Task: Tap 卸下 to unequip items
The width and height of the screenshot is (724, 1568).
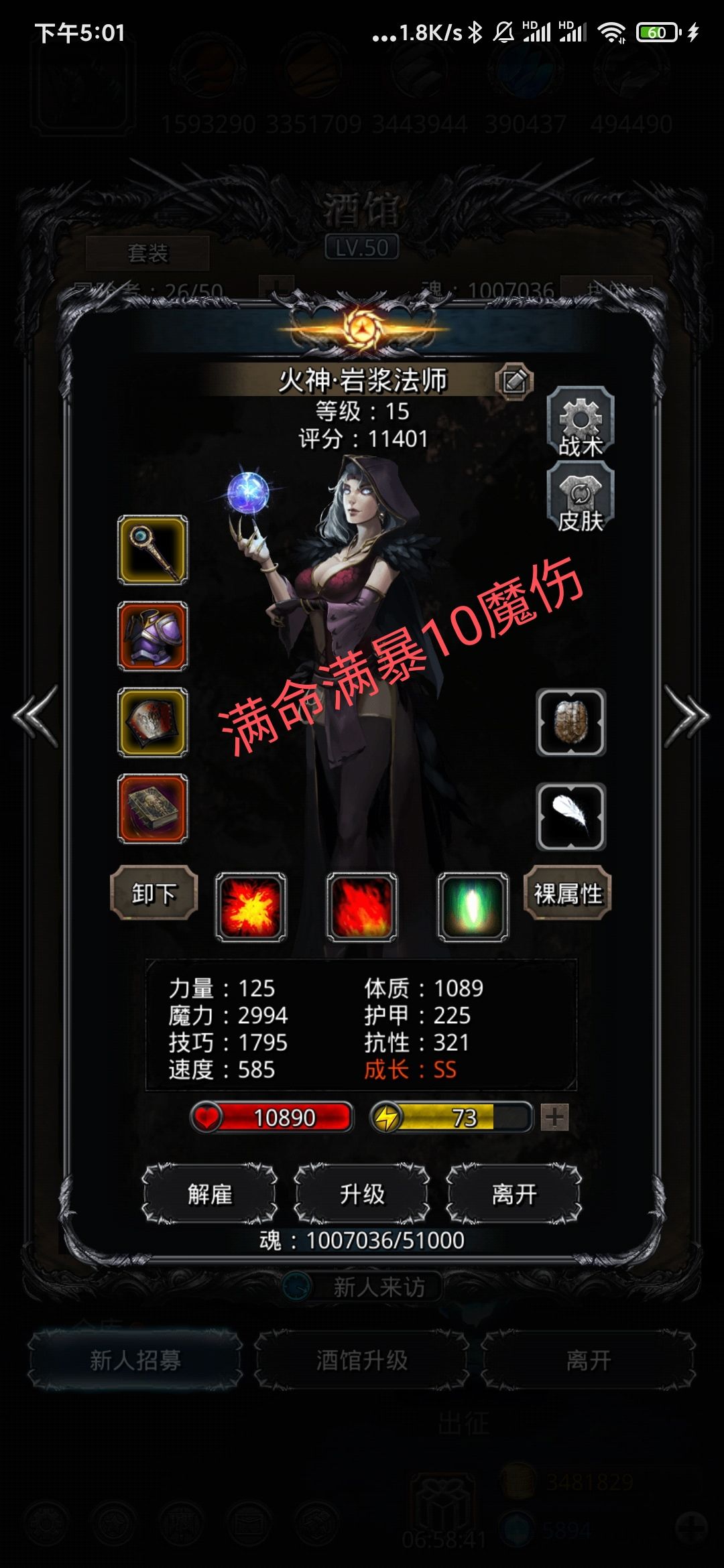Action: [154, 893]
